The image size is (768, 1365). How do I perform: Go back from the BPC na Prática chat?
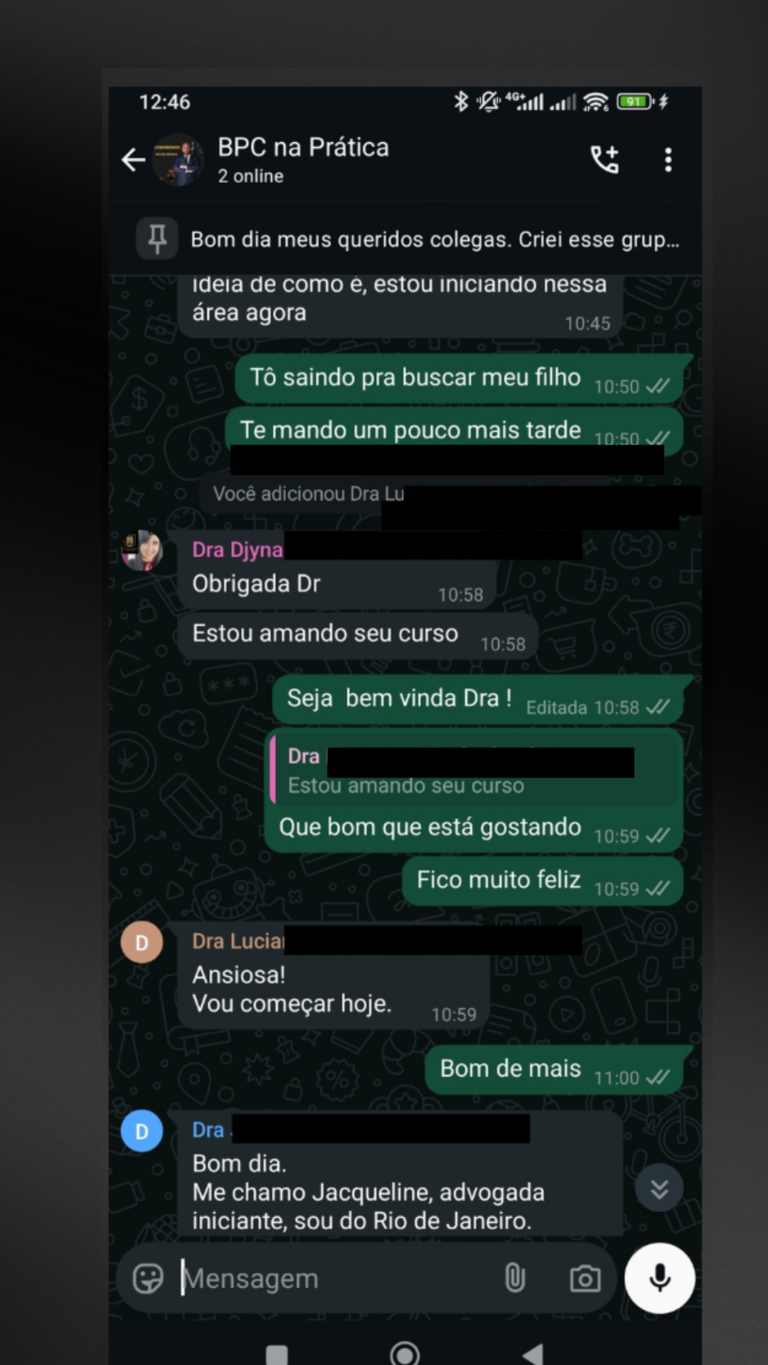(x=133, y=160)
